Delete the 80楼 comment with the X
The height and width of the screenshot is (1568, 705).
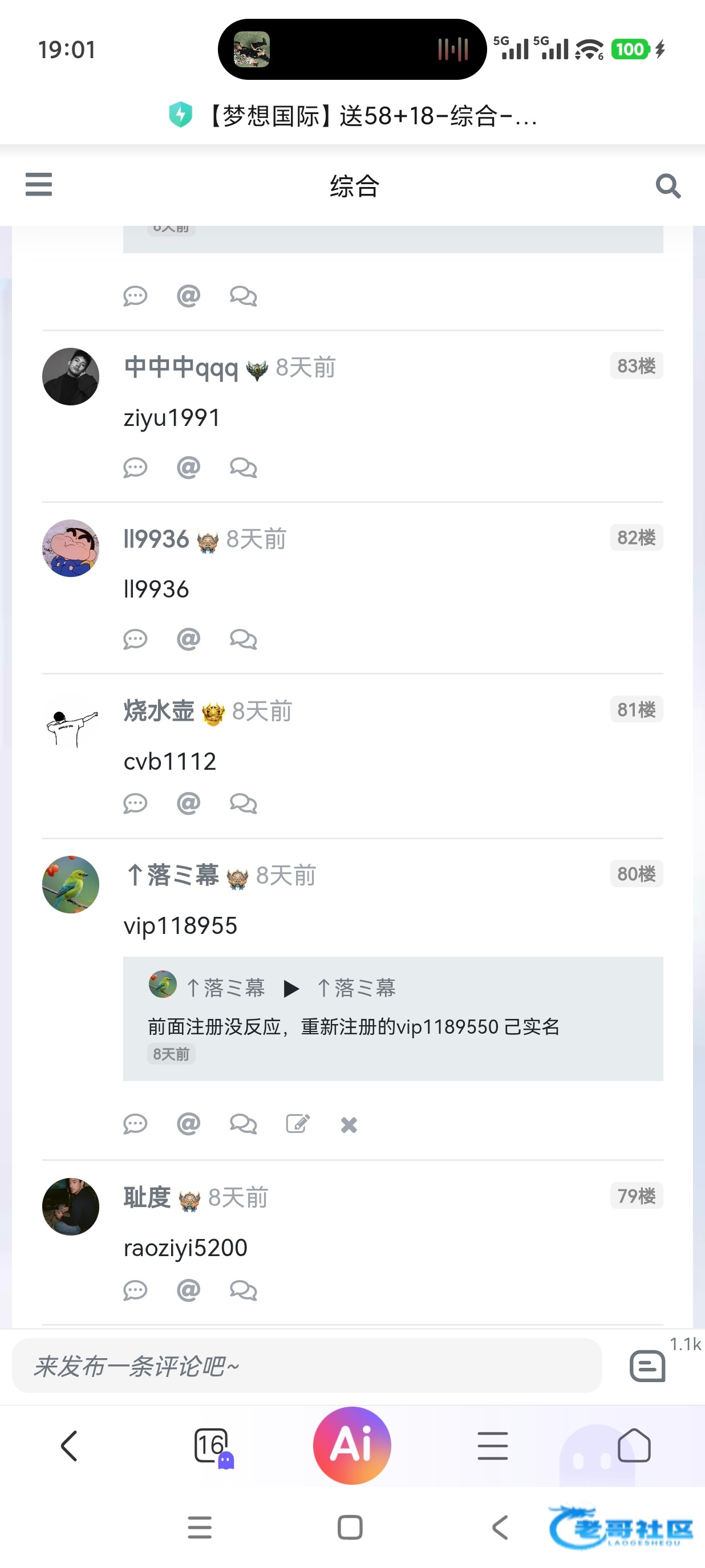point(349,1125)
